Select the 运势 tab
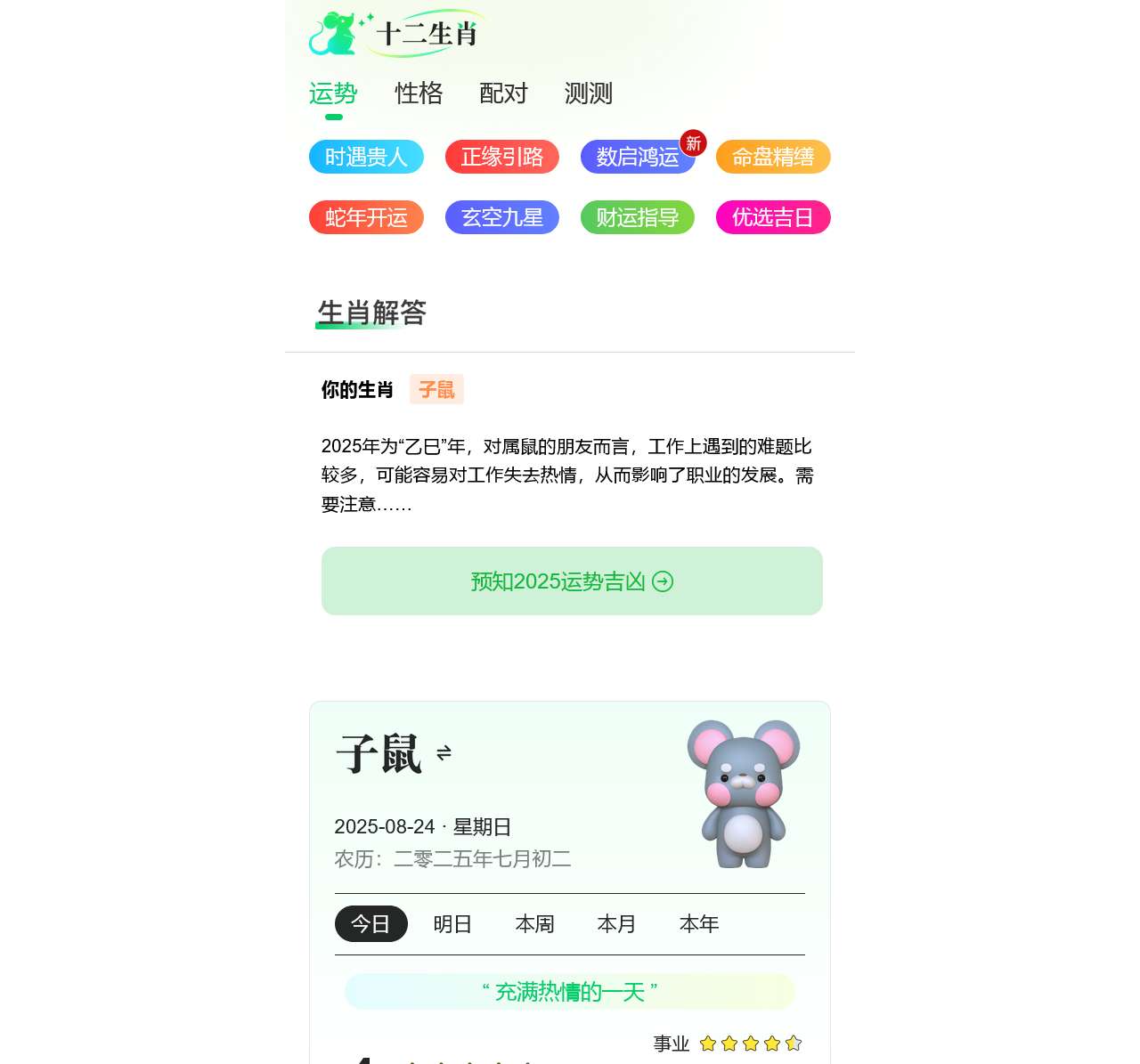 coord(333,93)
